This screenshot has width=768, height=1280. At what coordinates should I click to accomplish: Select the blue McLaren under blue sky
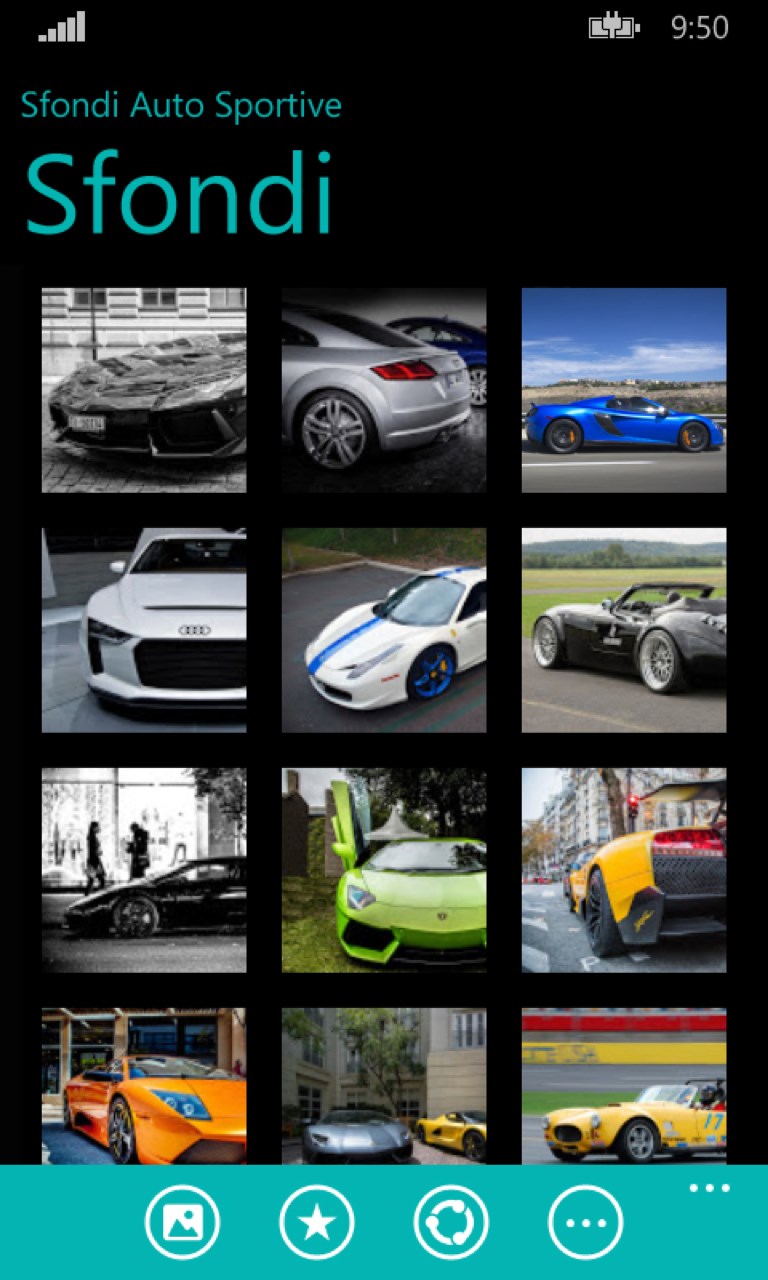point(624,390)
